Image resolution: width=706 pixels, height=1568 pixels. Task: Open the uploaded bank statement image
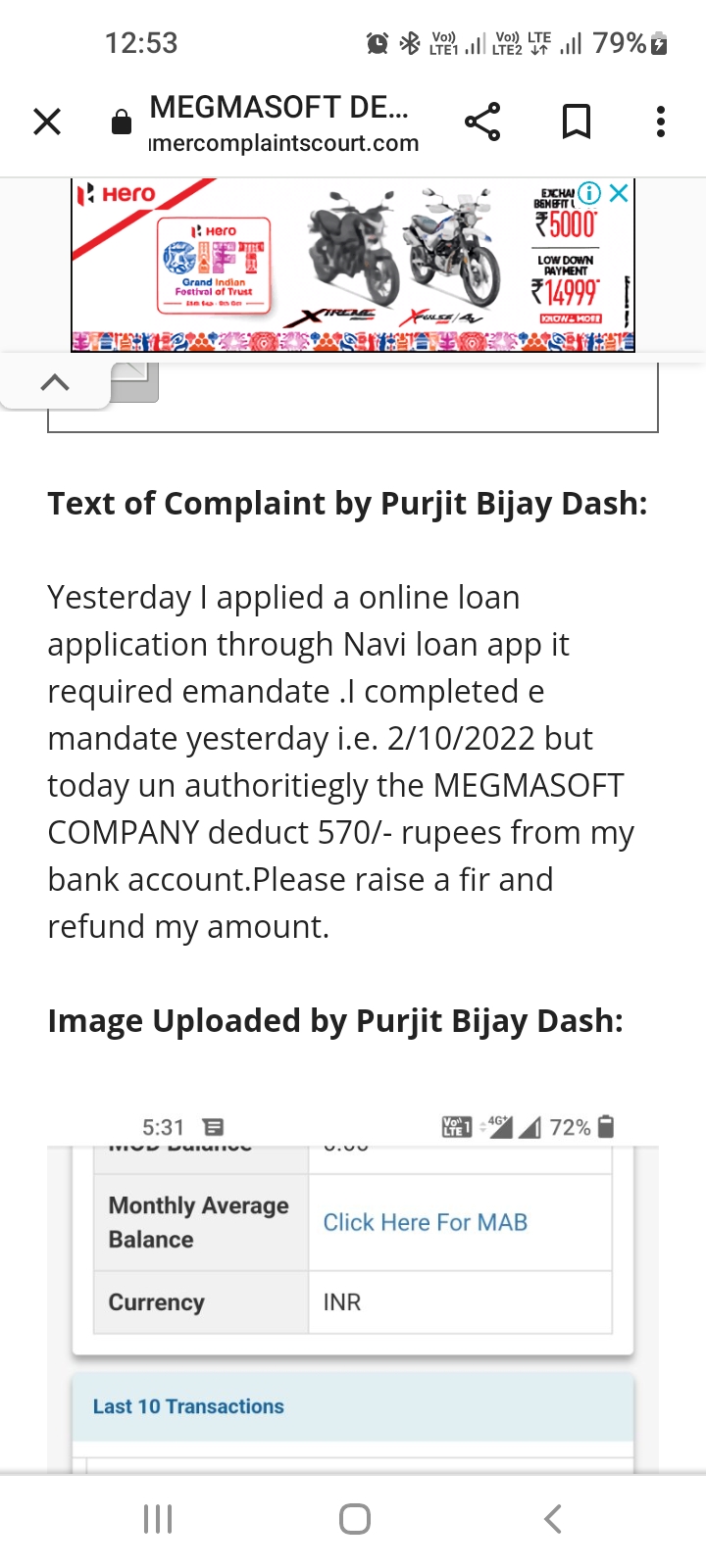pos(353,1294)
